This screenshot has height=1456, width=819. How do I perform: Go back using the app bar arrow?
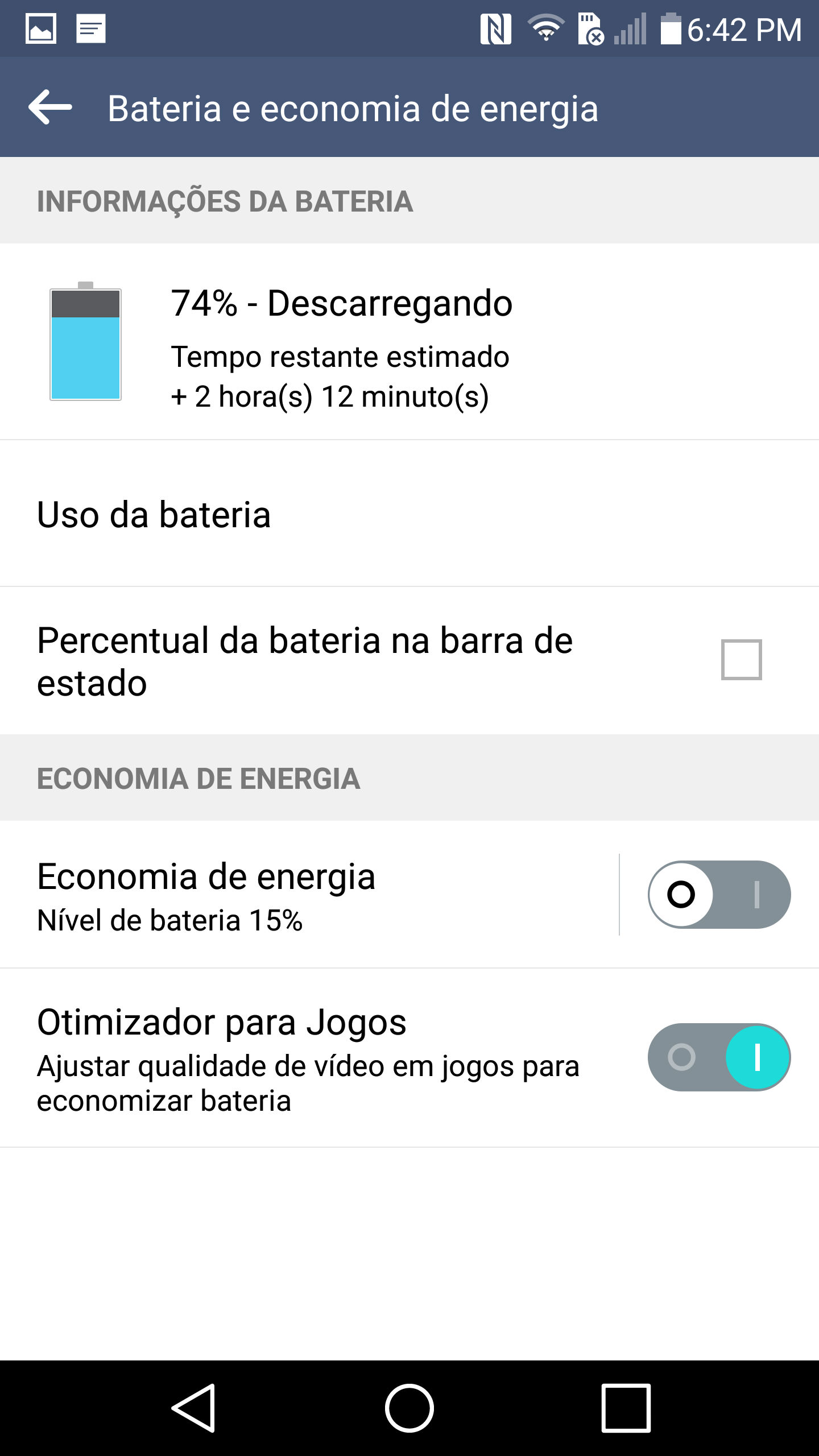coord(50,107)
